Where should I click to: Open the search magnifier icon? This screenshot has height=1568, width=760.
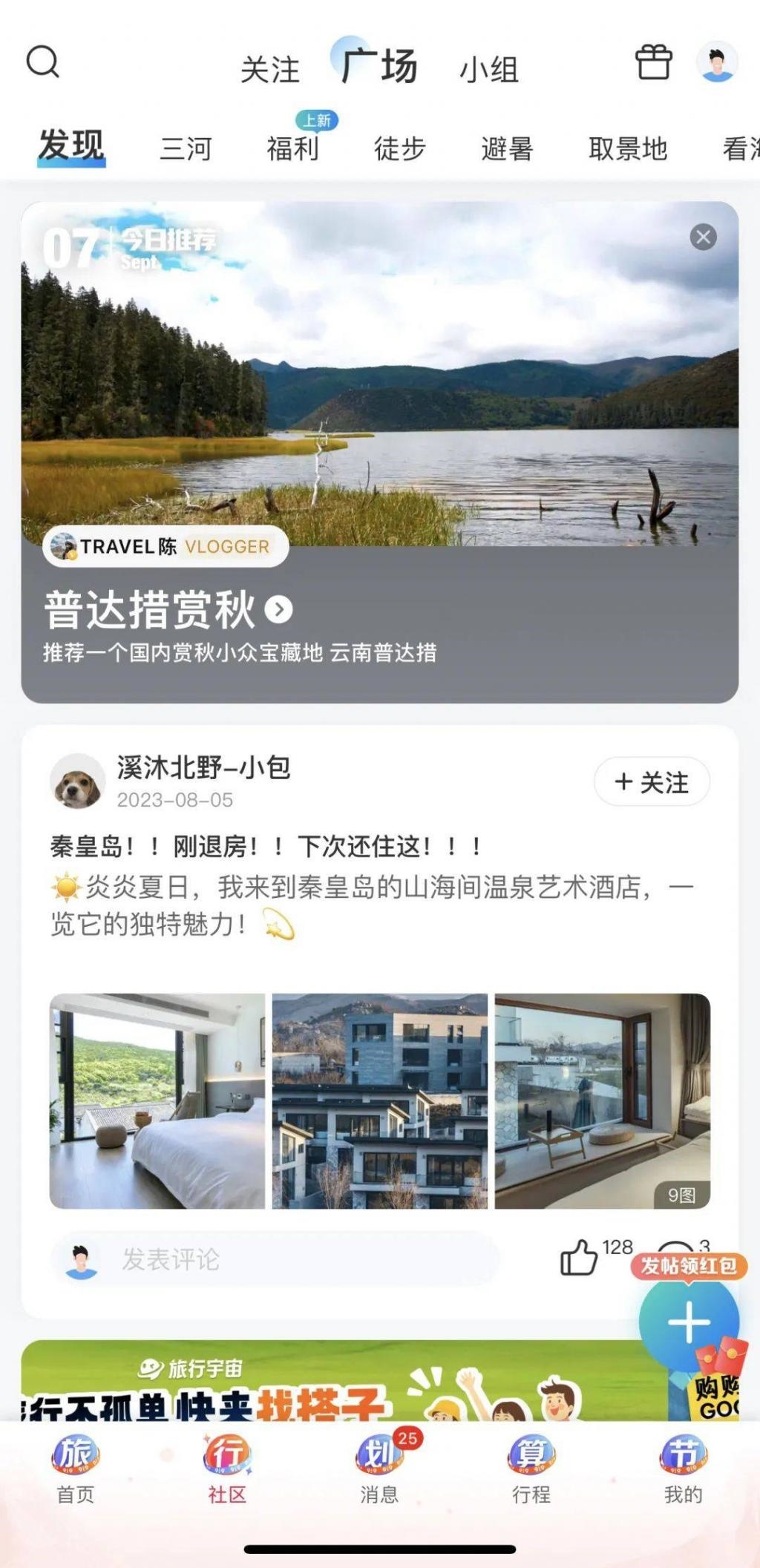point(42,64)
